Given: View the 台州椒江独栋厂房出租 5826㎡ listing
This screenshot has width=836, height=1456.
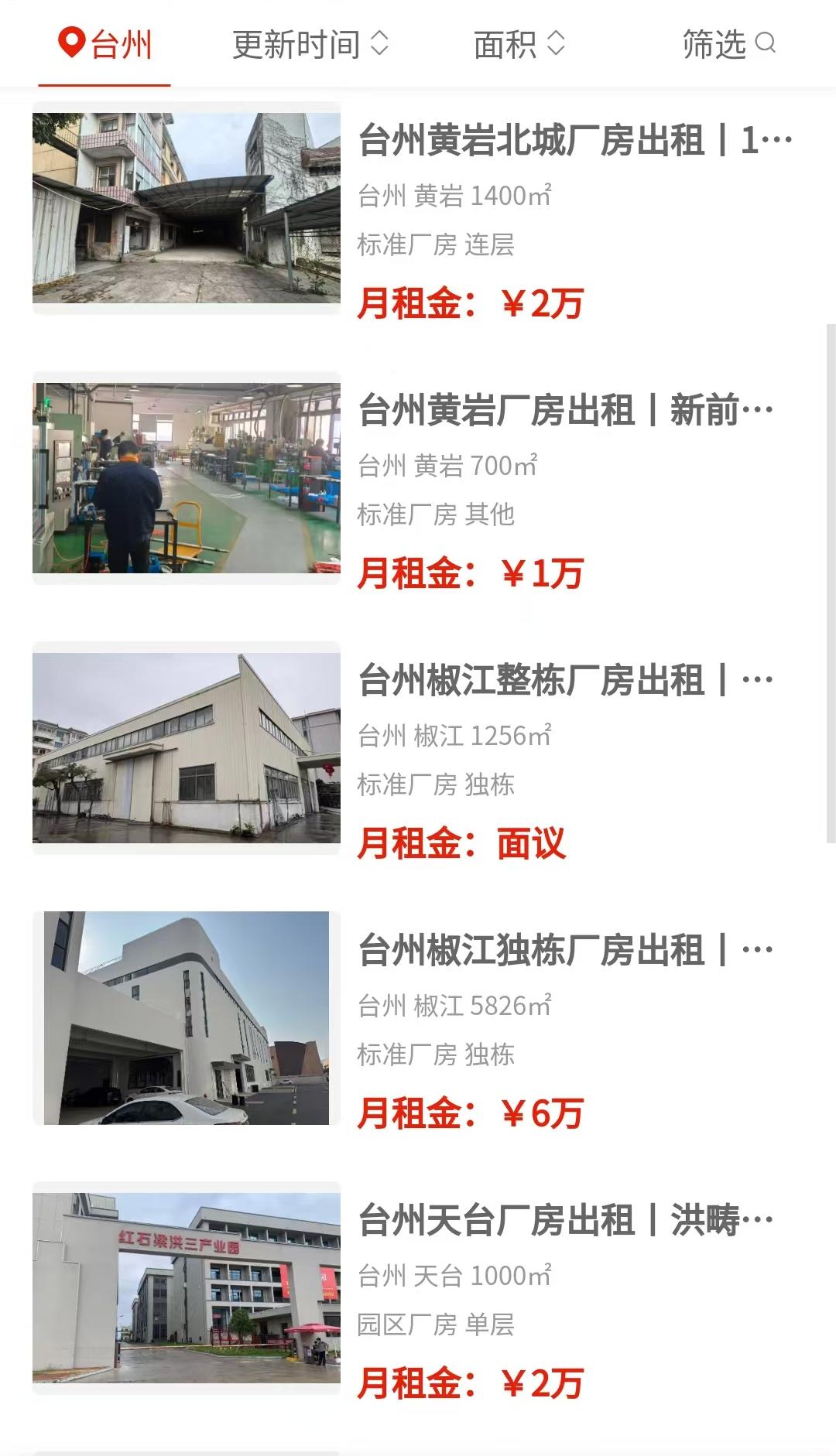Looking at the screenshot, I should [565, 951].
